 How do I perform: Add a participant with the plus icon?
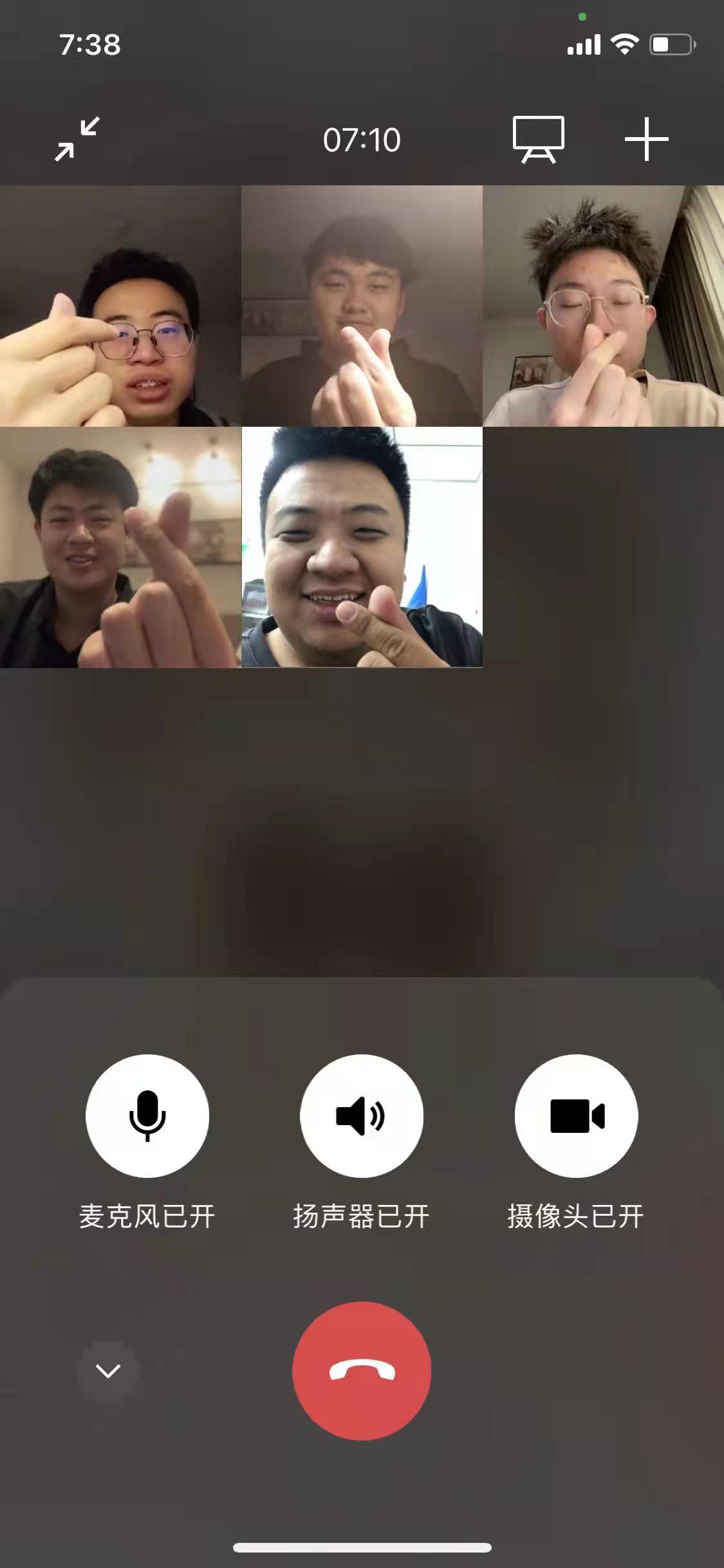[646, 139]
